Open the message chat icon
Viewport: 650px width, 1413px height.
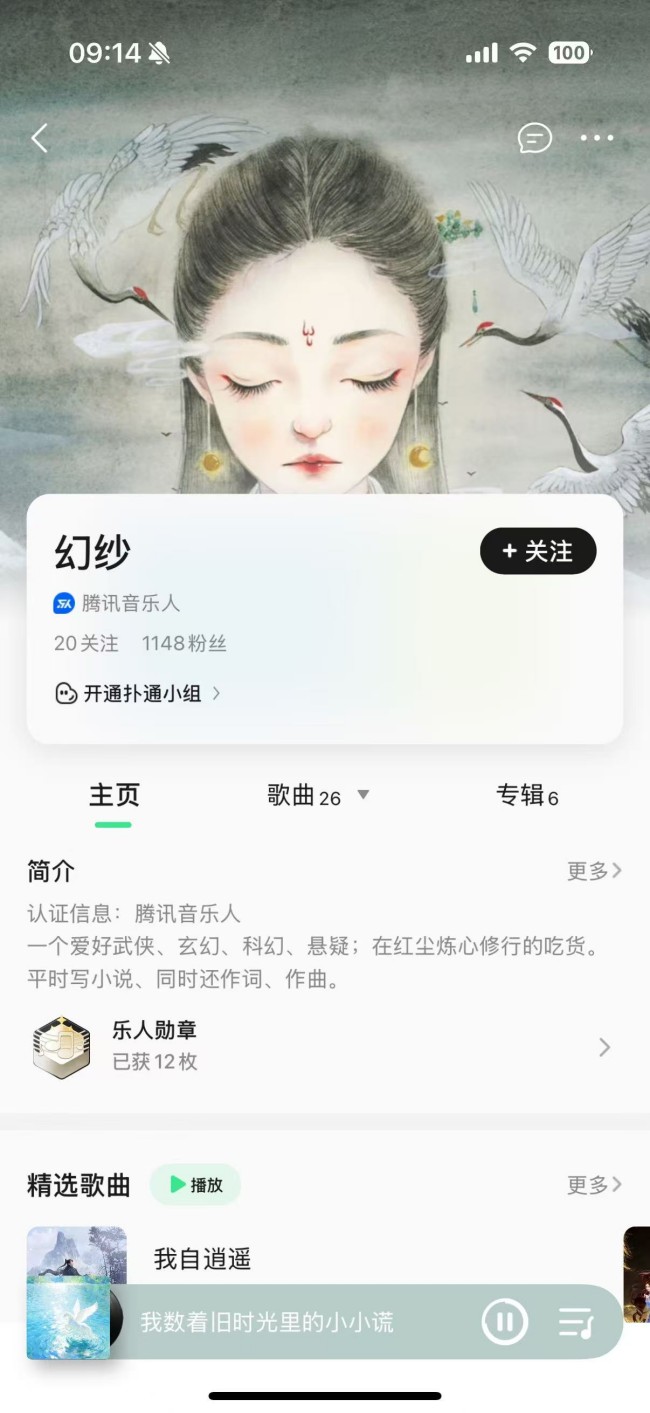tap(534, 138)
